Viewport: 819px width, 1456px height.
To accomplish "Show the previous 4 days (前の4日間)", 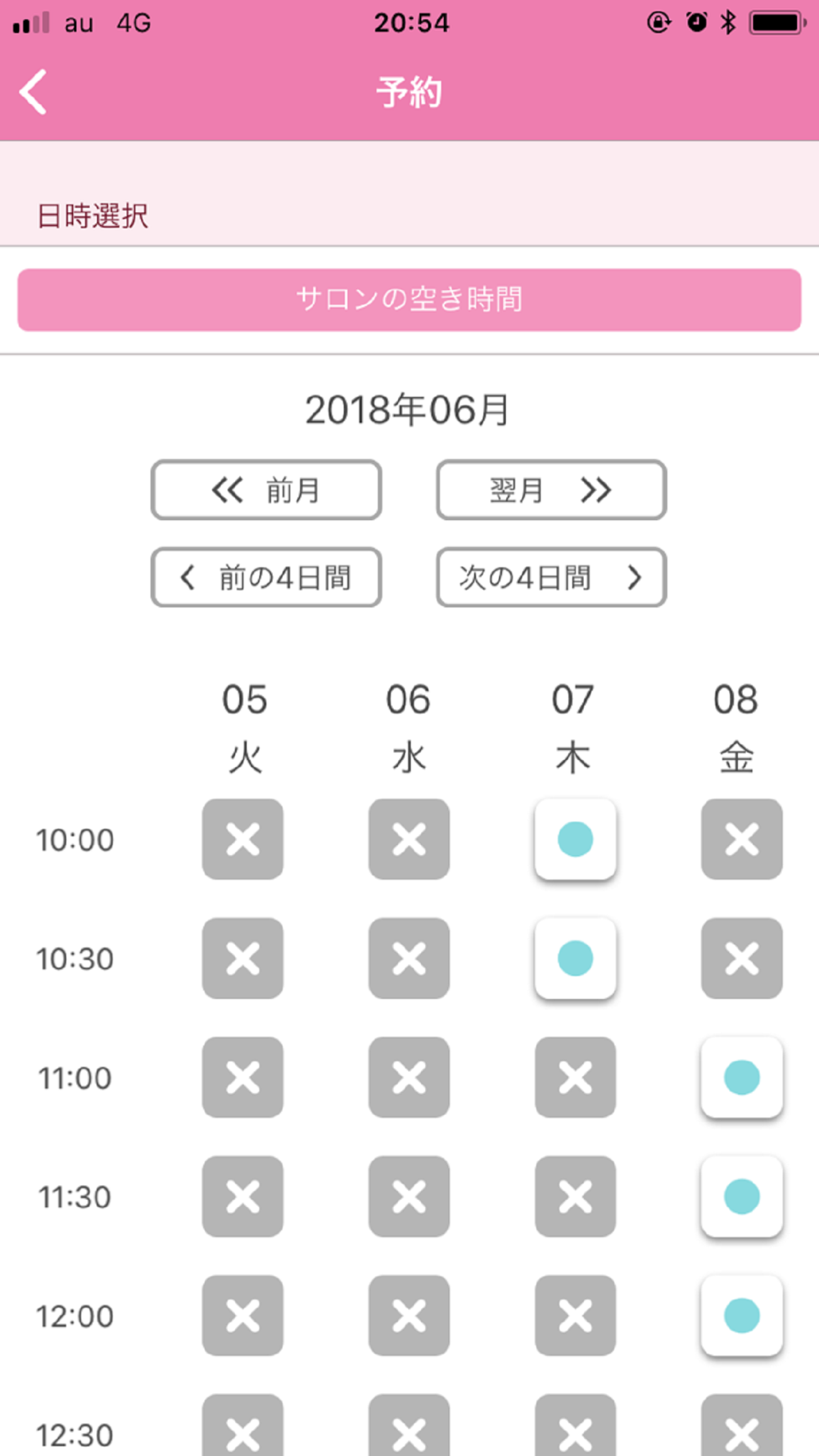I will pyautogui.click(x=266, y=577).
